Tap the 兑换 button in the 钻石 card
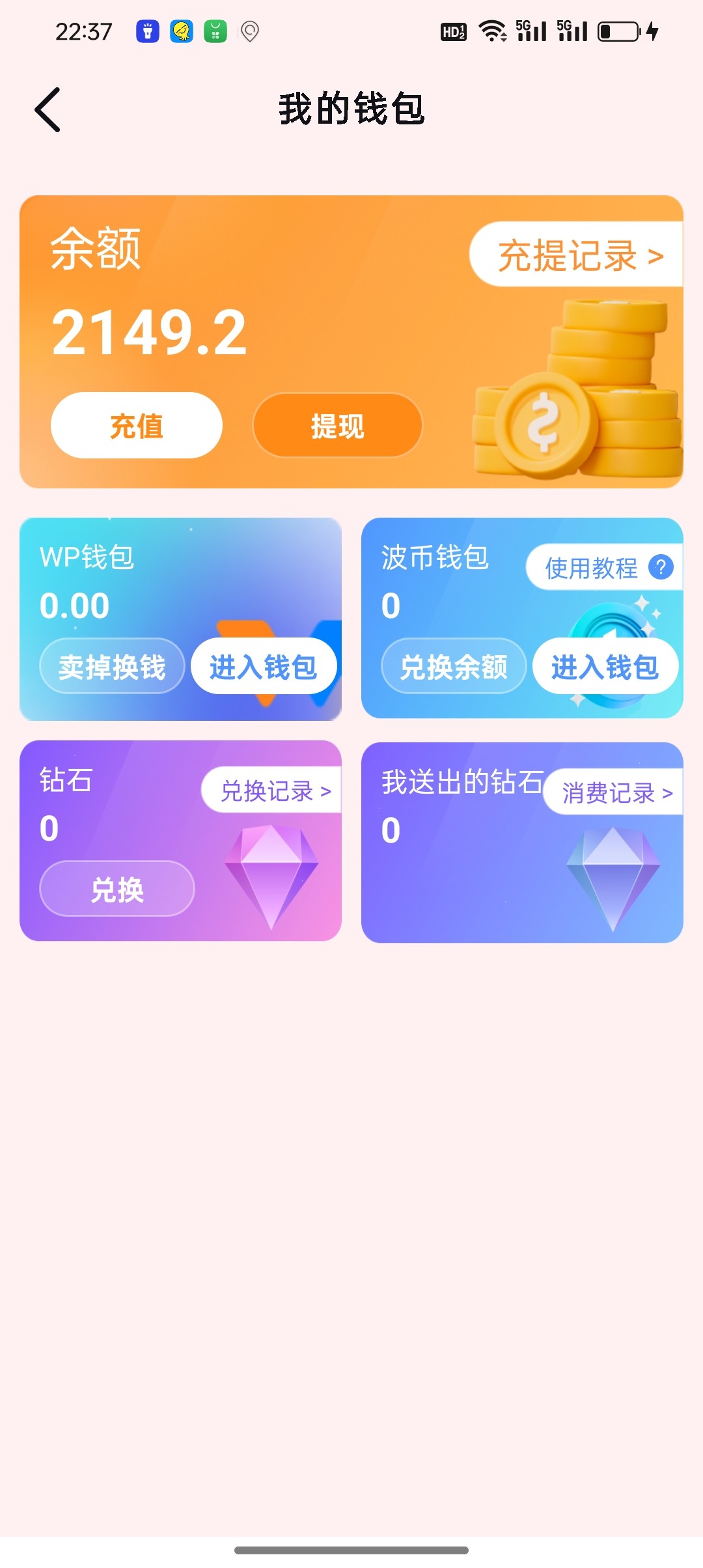Image resolution: width=703 pixels, height=1568 pixels. pos(117,889)
